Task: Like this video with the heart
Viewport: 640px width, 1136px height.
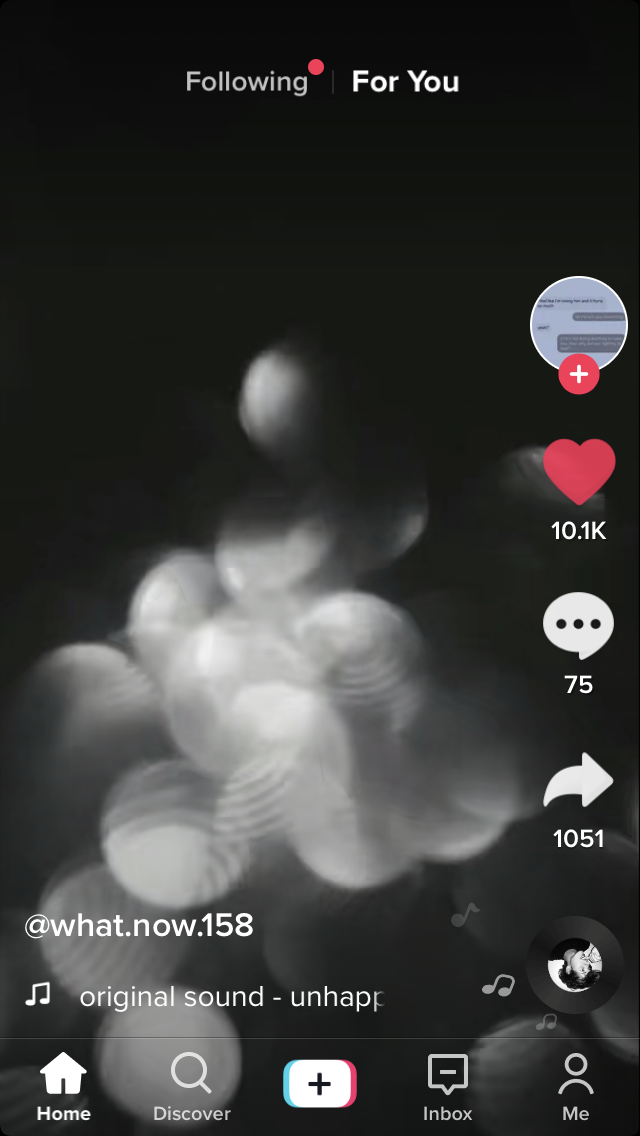Action: coord(578,472)
